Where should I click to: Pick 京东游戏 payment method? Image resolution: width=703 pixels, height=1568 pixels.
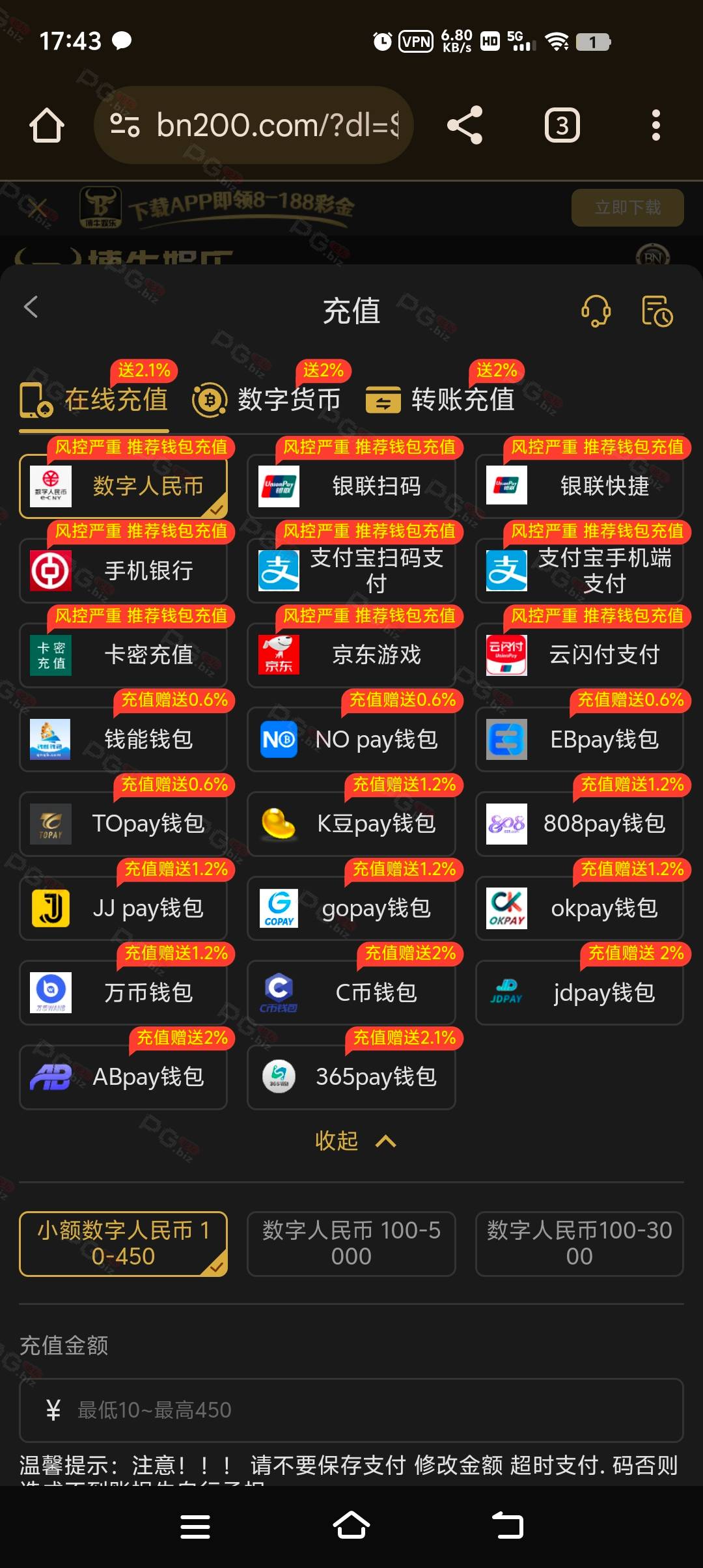pyautogui.click(x=351, y=654)
